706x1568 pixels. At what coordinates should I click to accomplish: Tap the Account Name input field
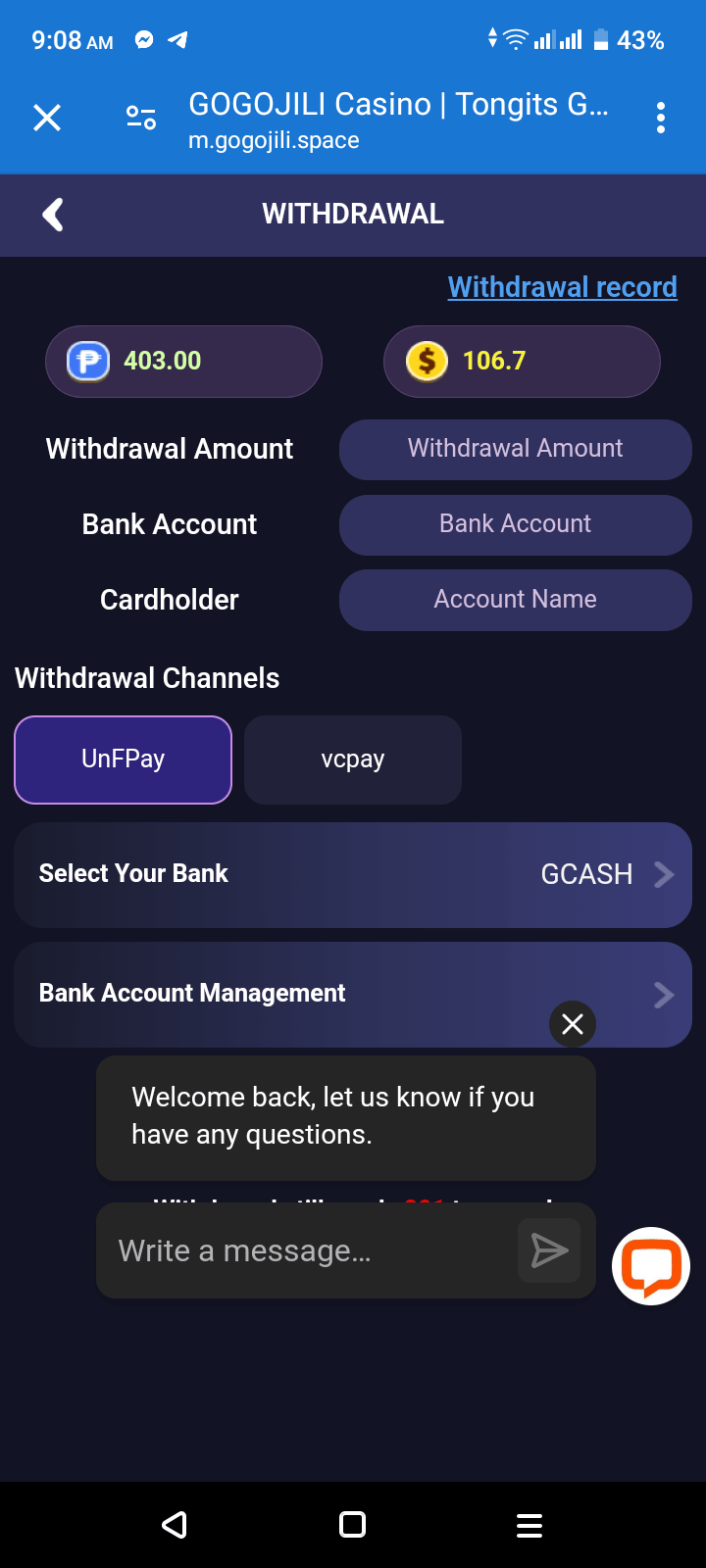516,600
